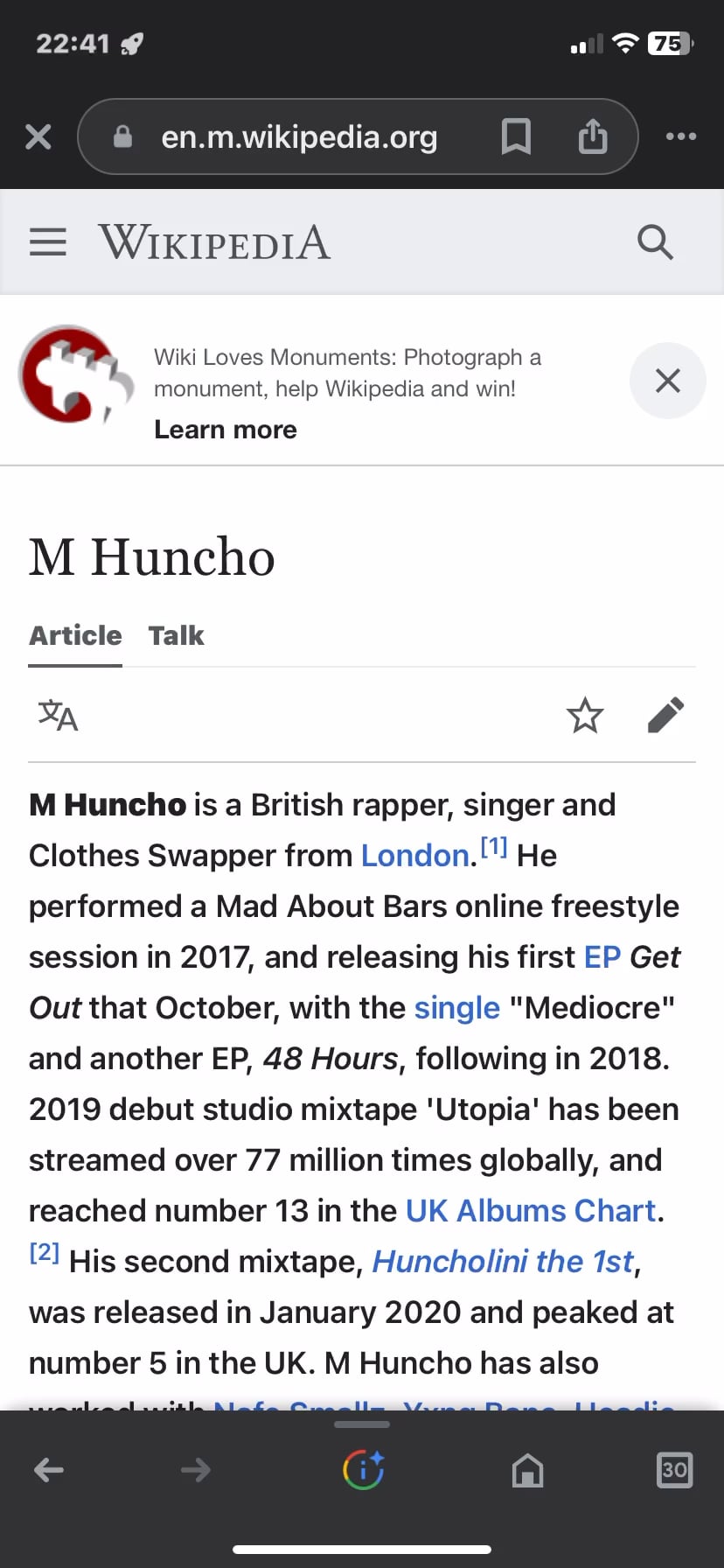Screen dimensions: 724x1568
Task: Open the Wikipedia hamburger menu
Action: coord(48,242)
